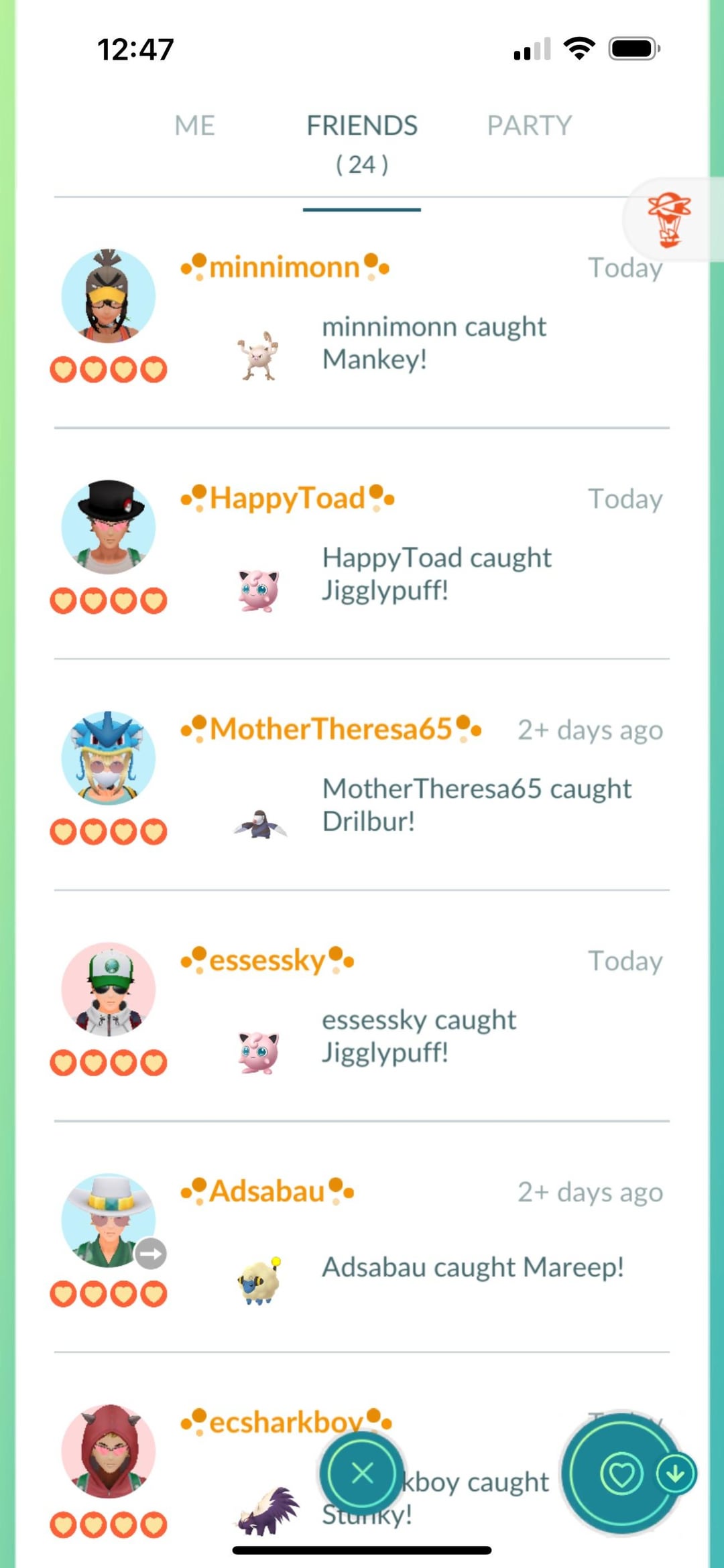Switch to the PARTY tab
The height and width of the screenshot is (1568, 724).
click(529, 125)
